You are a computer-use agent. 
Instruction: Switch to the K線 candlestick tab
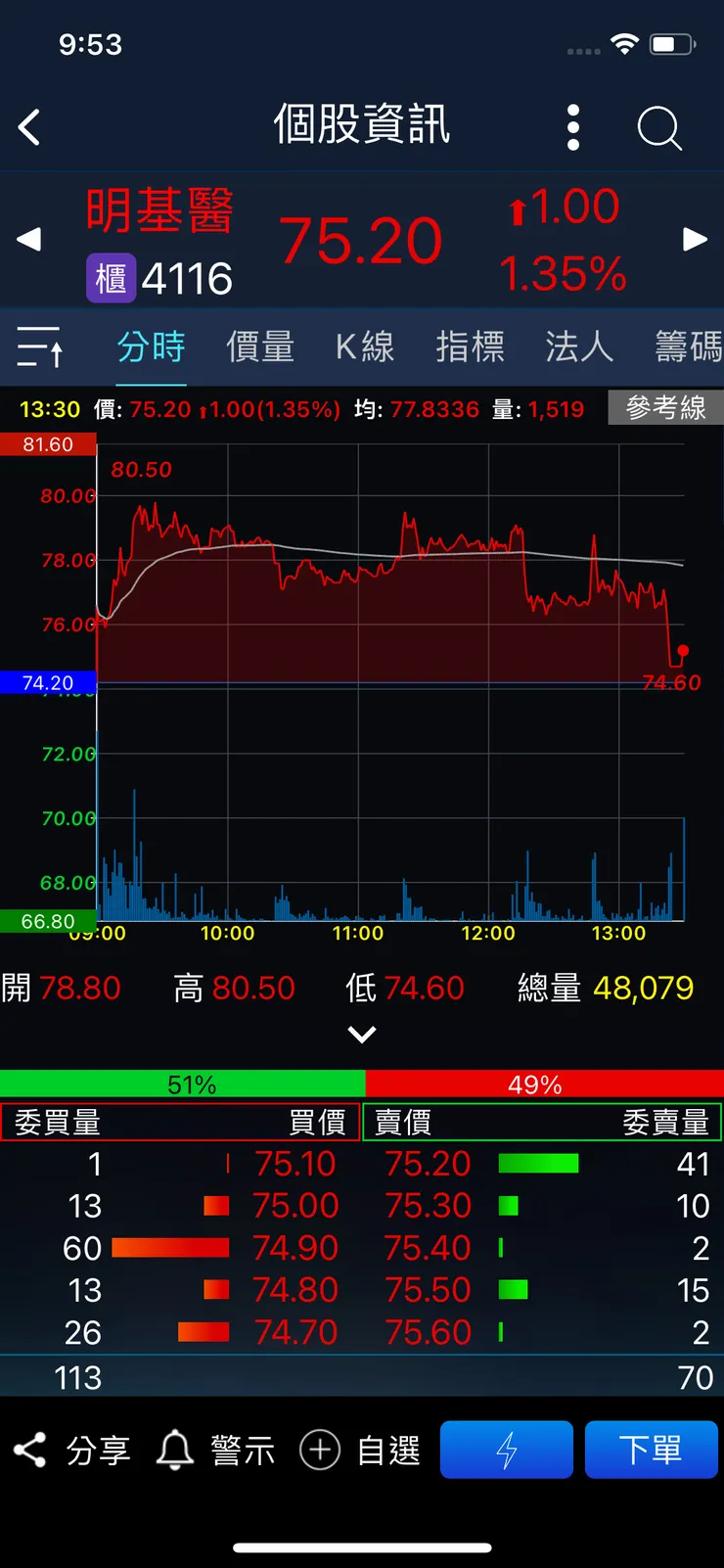pyautogui.click(x=364, y=346)
